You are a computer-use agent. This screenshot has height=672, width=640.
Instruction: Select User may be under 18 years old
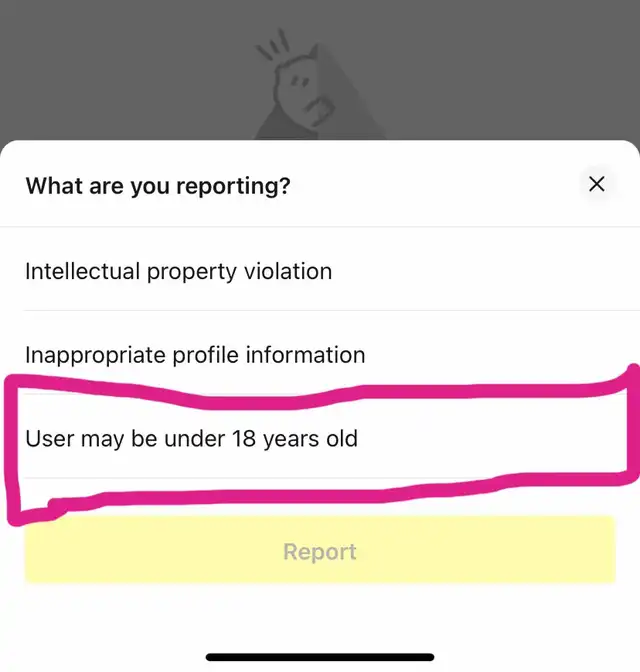click(191, 438)
